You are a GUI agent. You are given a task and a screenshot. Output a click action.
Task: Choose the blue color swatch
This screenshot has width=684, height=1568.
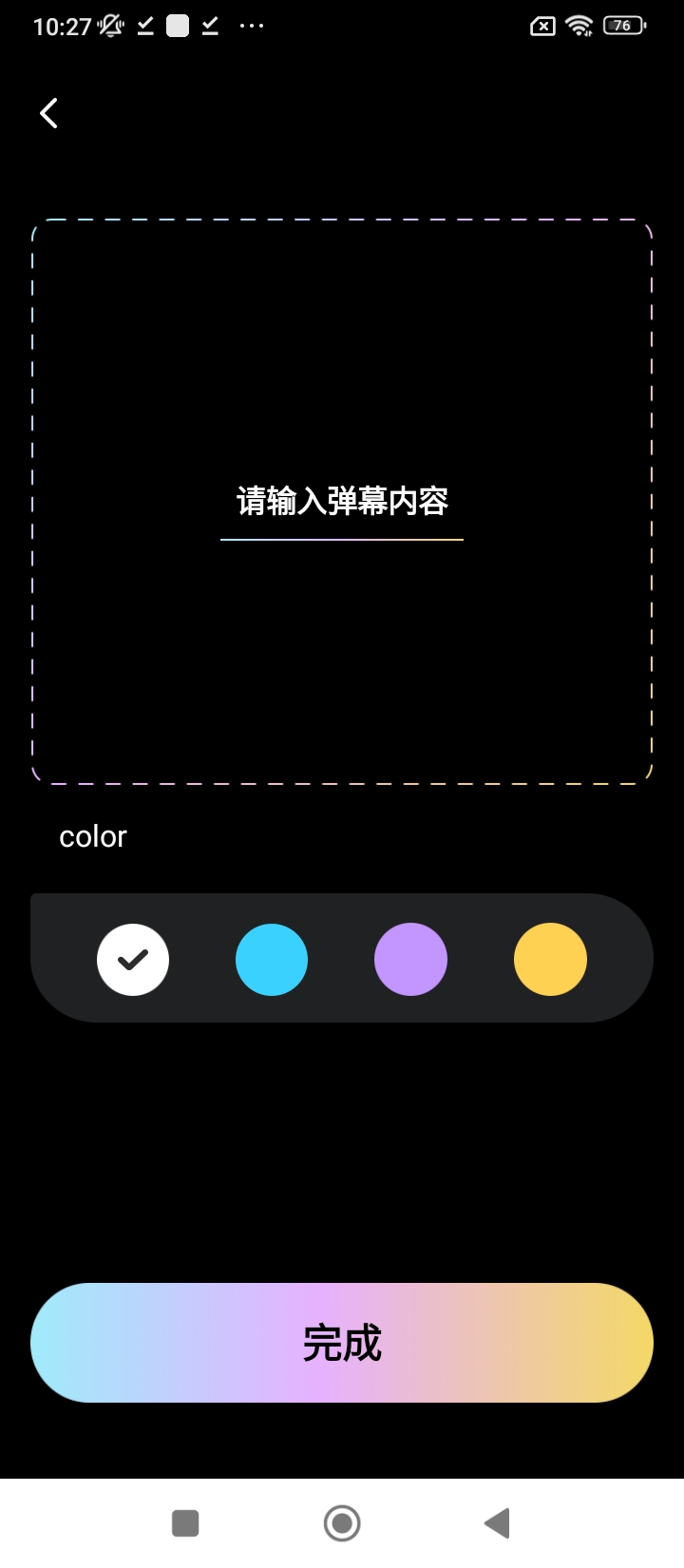click(x=272, y=959)
